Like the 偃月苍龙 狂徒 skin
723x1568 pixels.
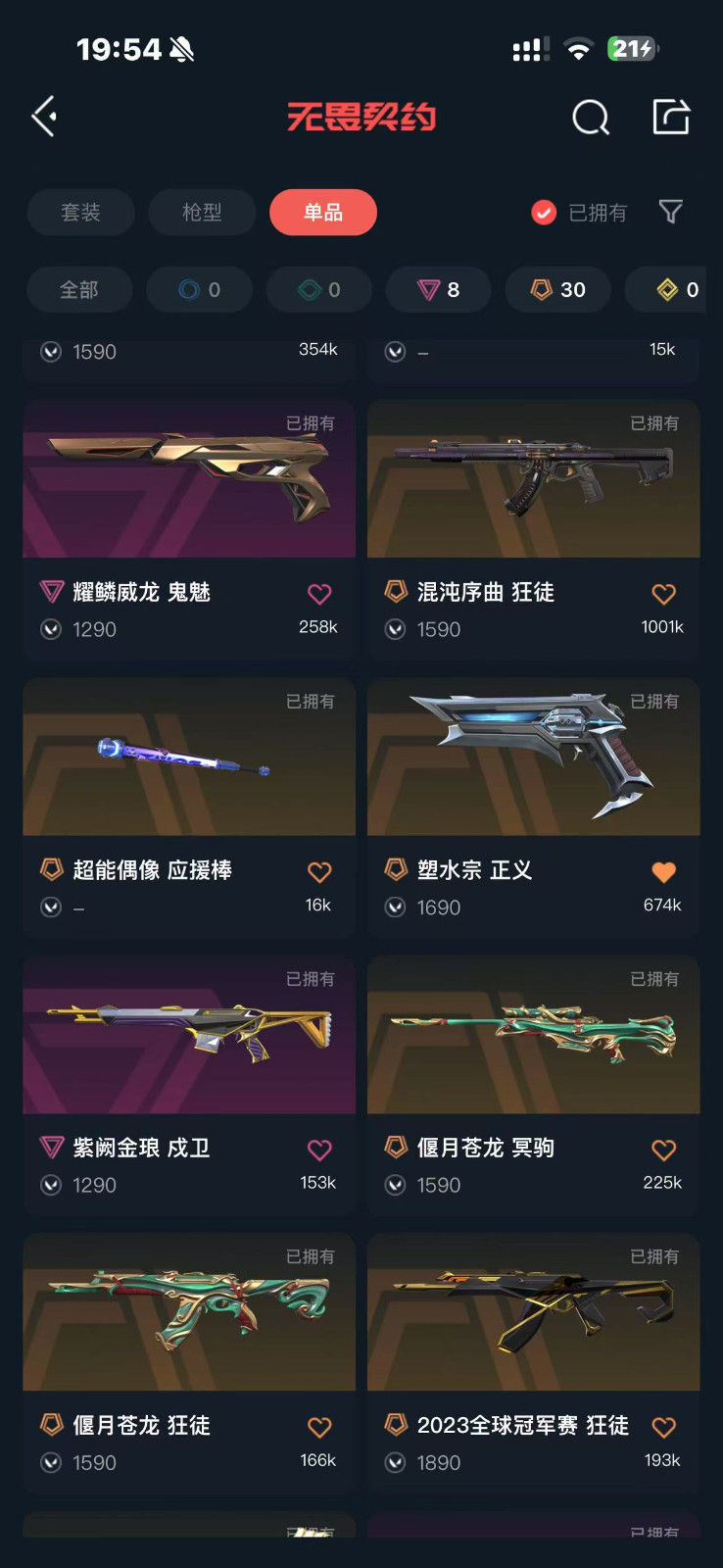pos(319,1427)
